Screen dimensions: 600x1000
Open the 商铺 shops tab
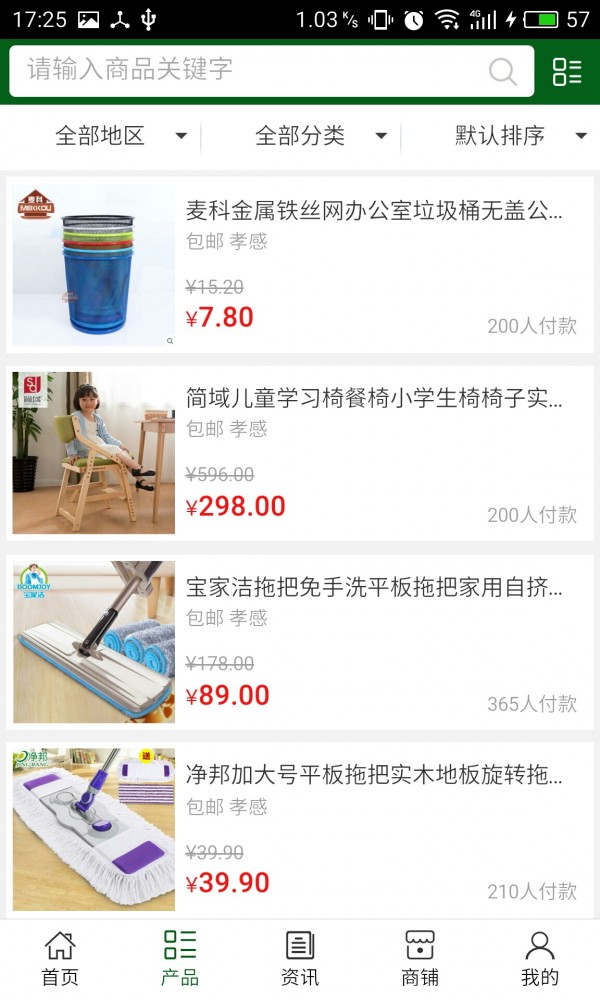point(420,958)
